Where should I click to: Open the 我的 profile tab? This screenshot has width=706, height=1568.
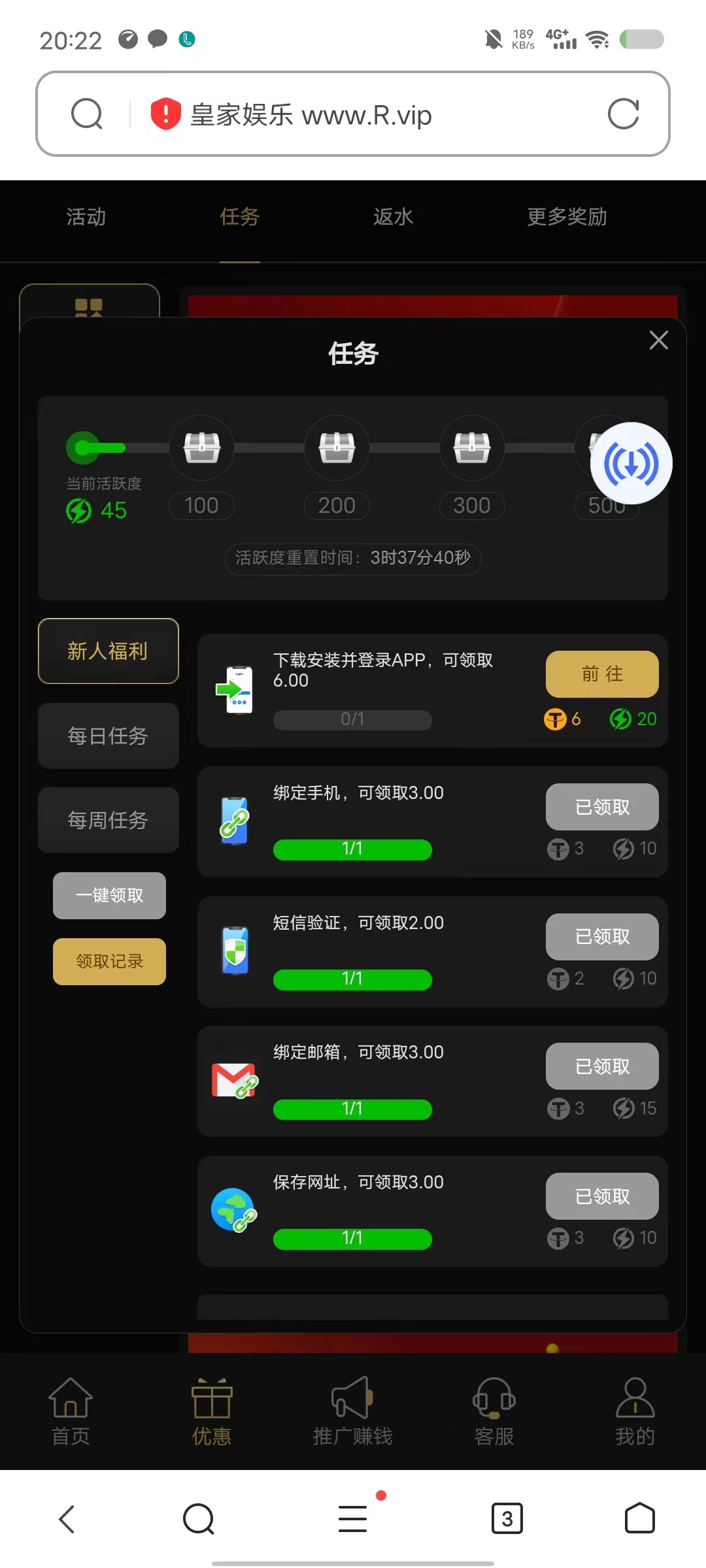635,1411
